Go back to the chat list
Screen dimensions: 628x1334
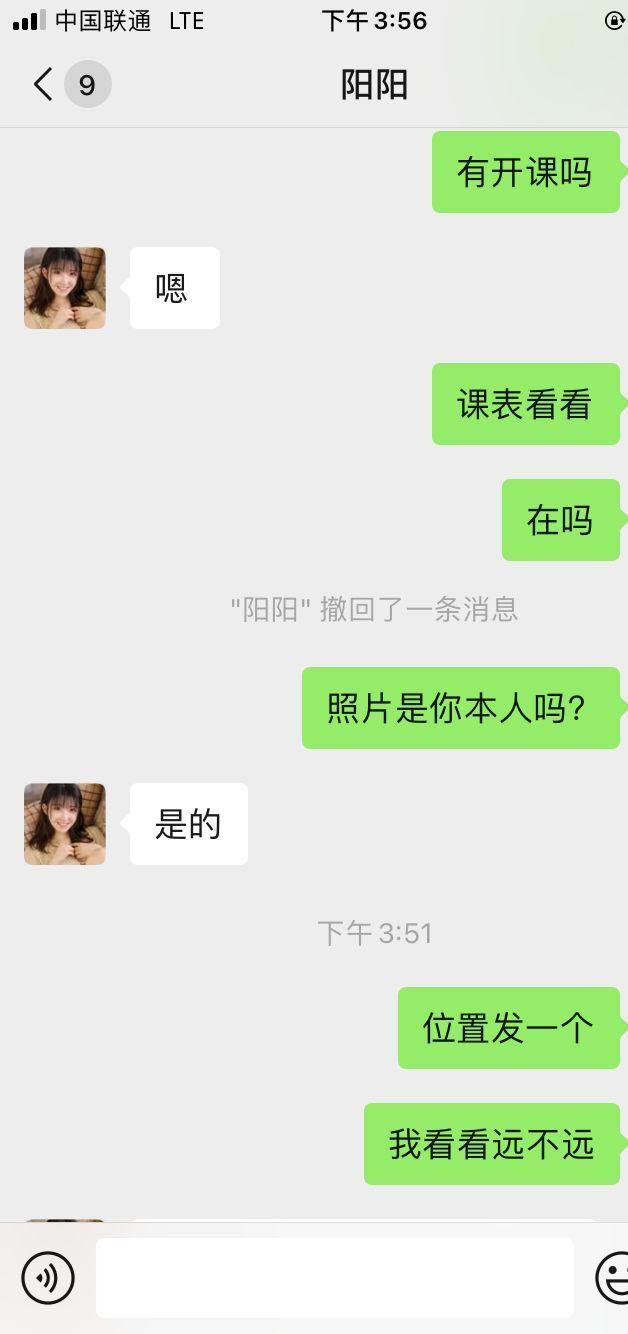click(x=44, y=85)
